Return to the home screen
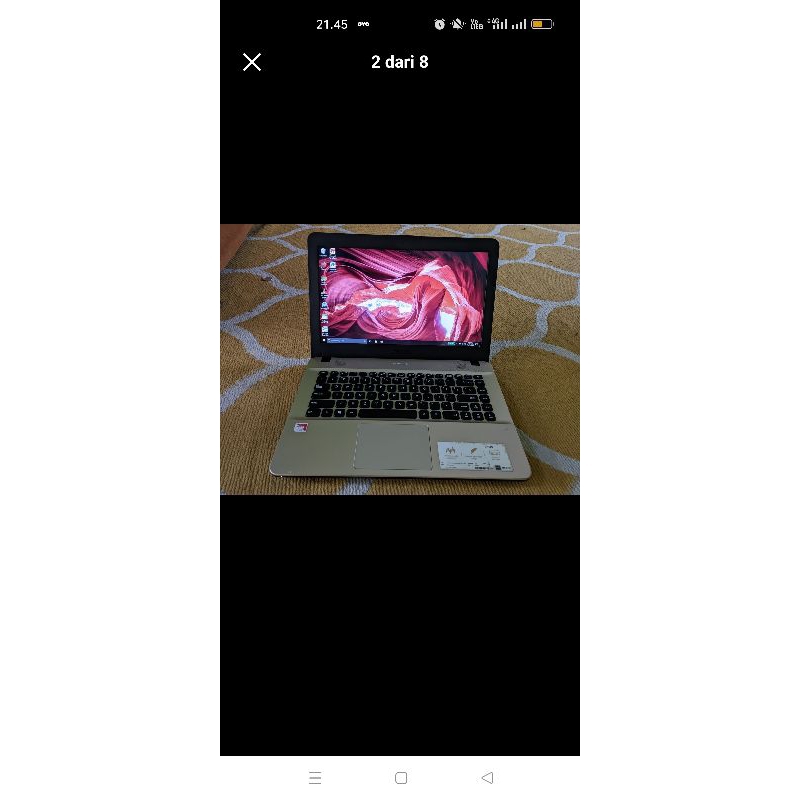The image size is (800, 800). pos(401,777)
